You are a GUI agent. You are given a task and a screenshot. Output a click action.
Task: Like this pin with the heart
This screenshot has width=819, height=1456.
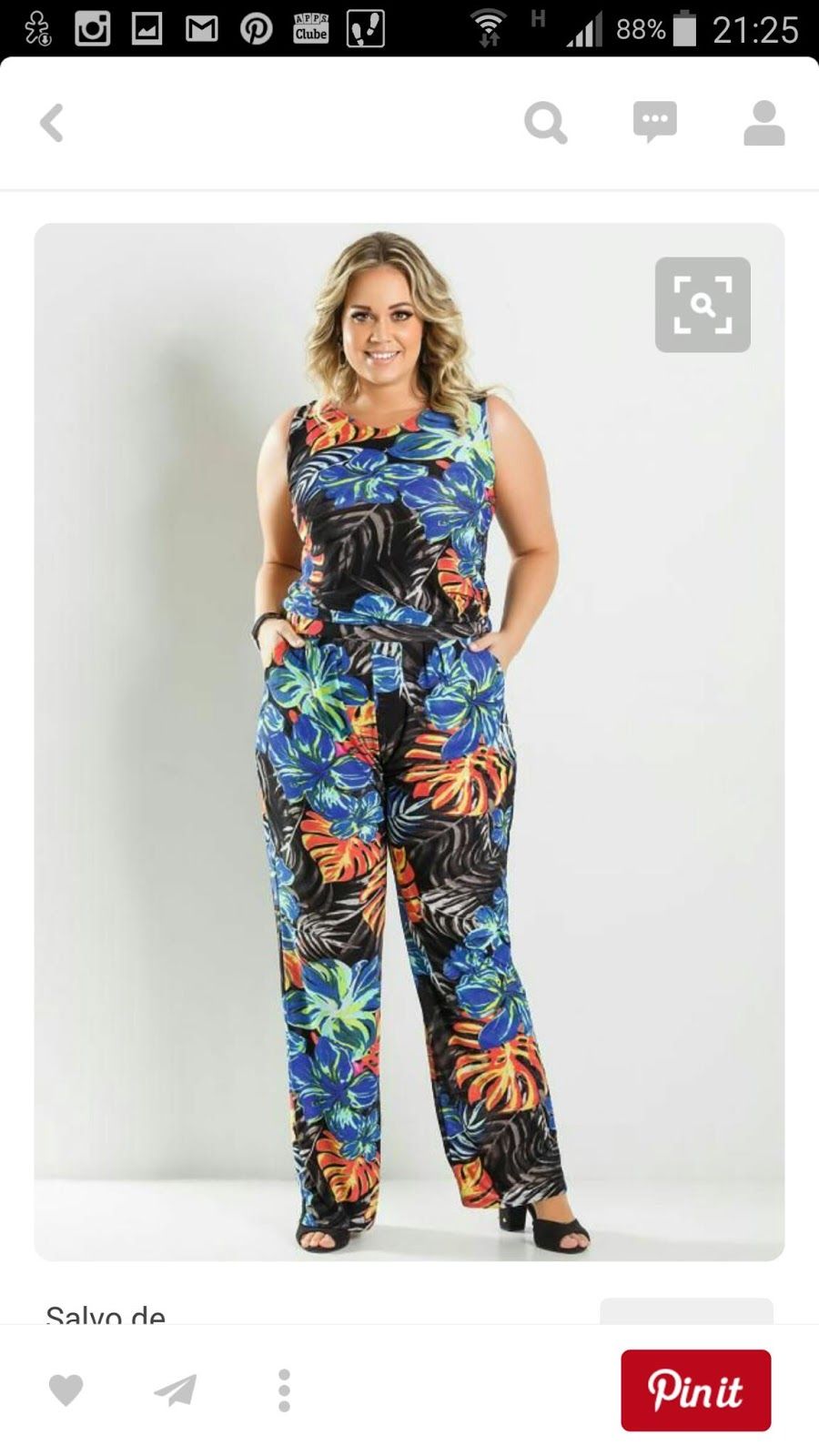point(66,1390)
